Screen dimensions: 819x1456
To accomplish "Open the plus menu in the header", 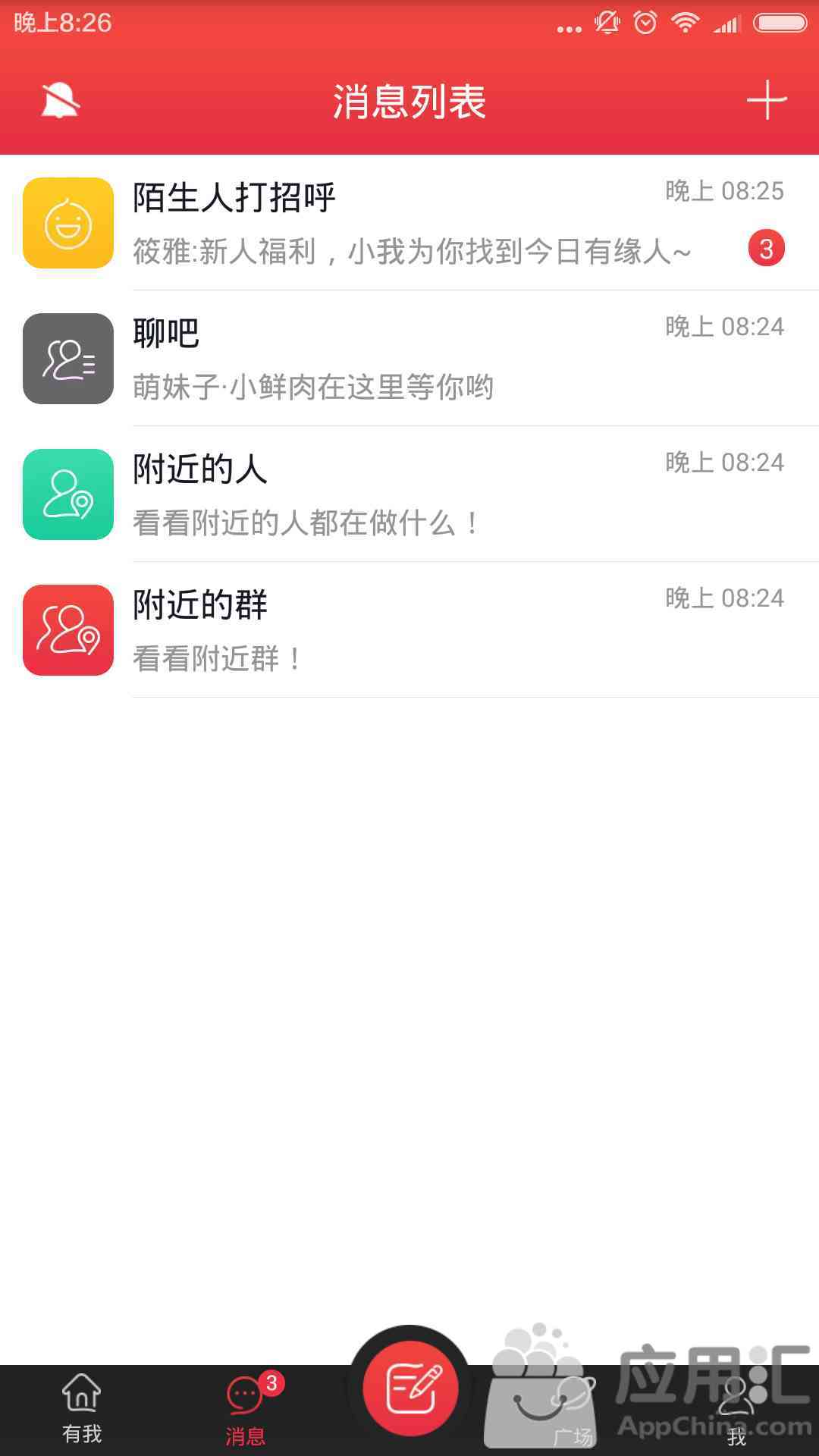I will coord(767,100).
